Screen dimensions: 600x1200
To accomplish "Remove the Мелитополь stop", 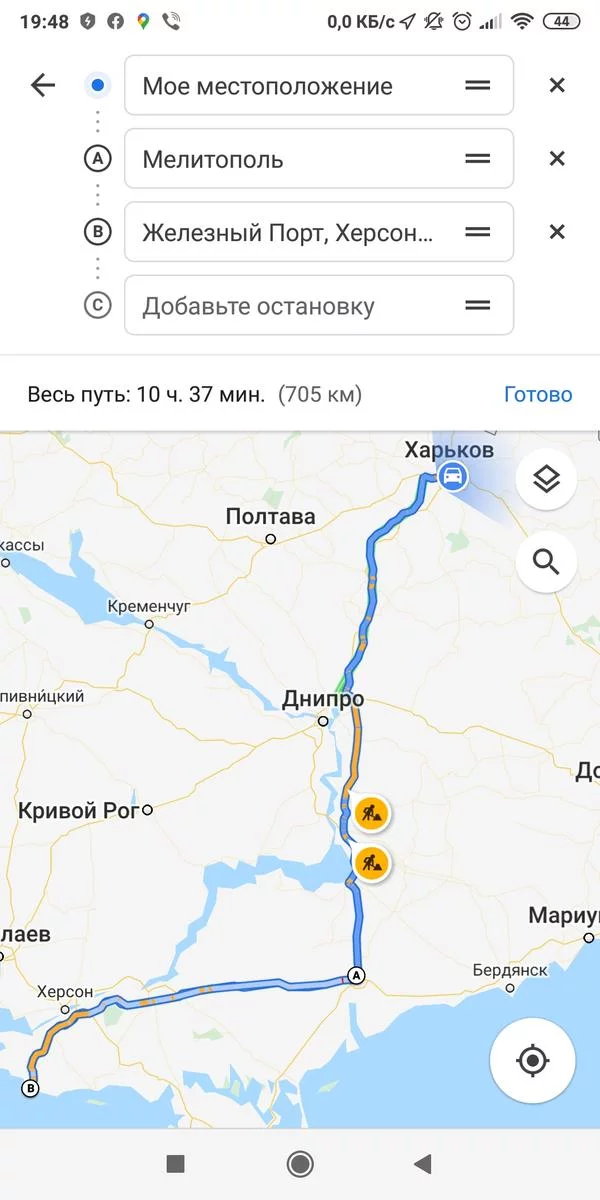I will 557,159.
